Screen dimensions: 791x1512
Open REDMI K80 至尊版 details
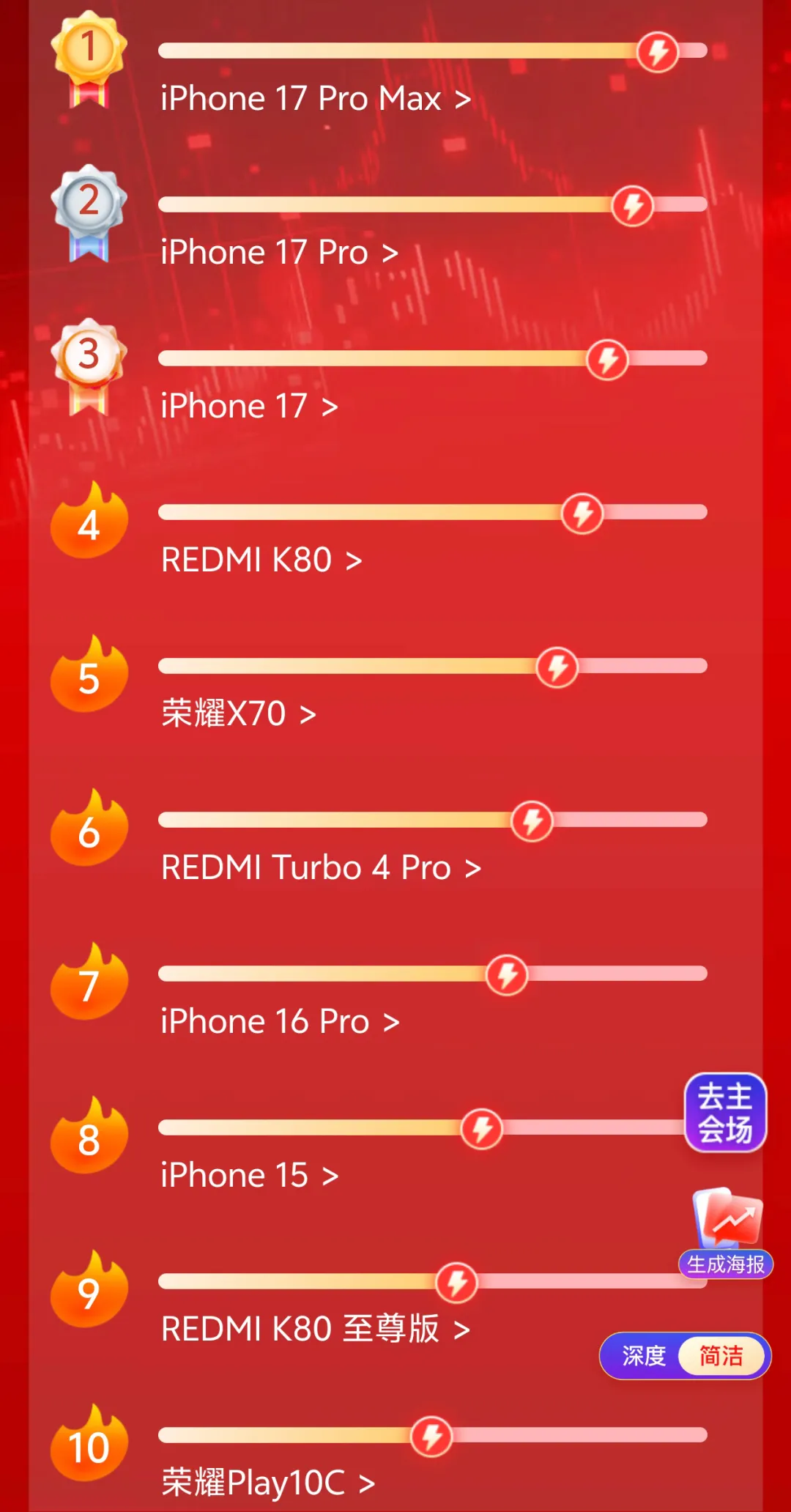pyautogui.click(x=315, y=1330)
